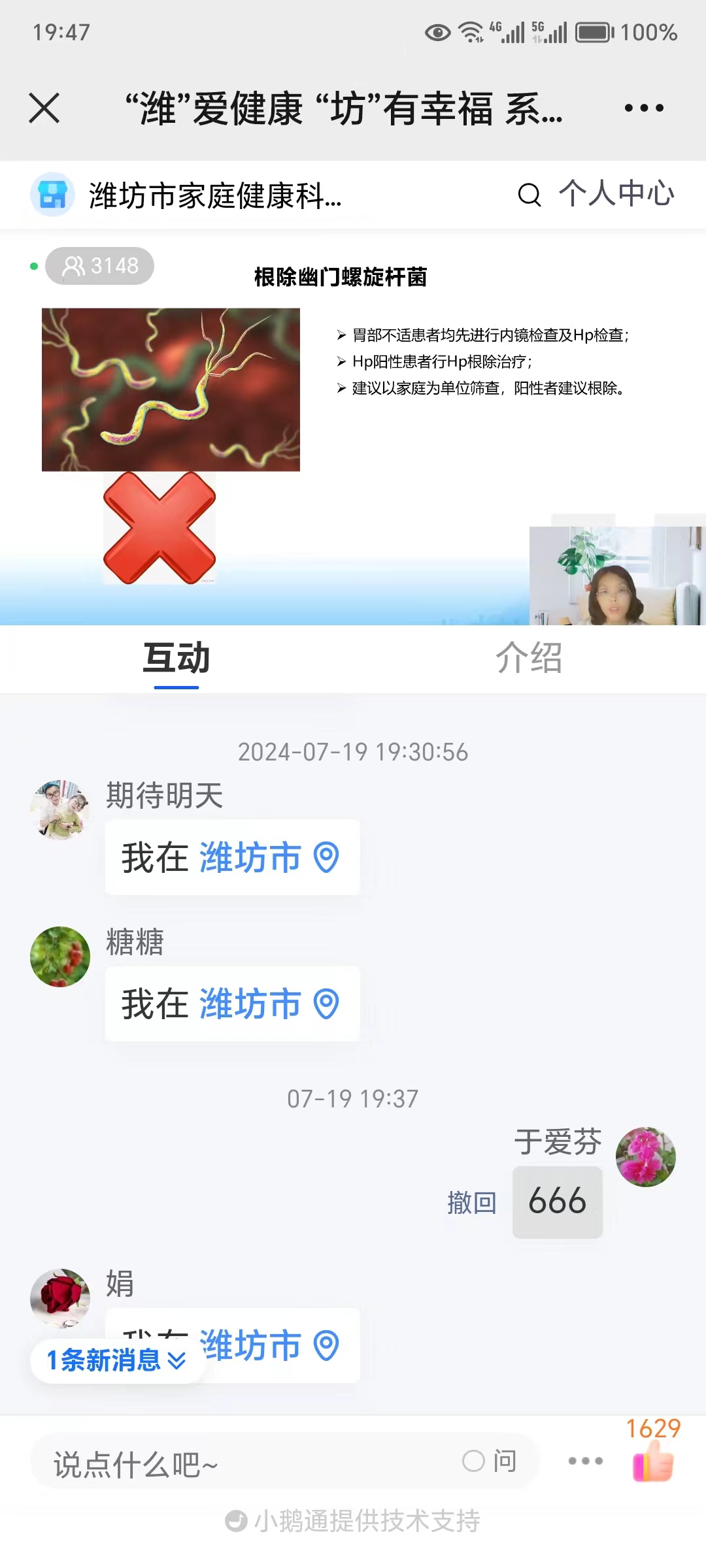Switch to the 介绍 tab
The width and height of the screenshot is (706, 1568).
click(528, 657)
